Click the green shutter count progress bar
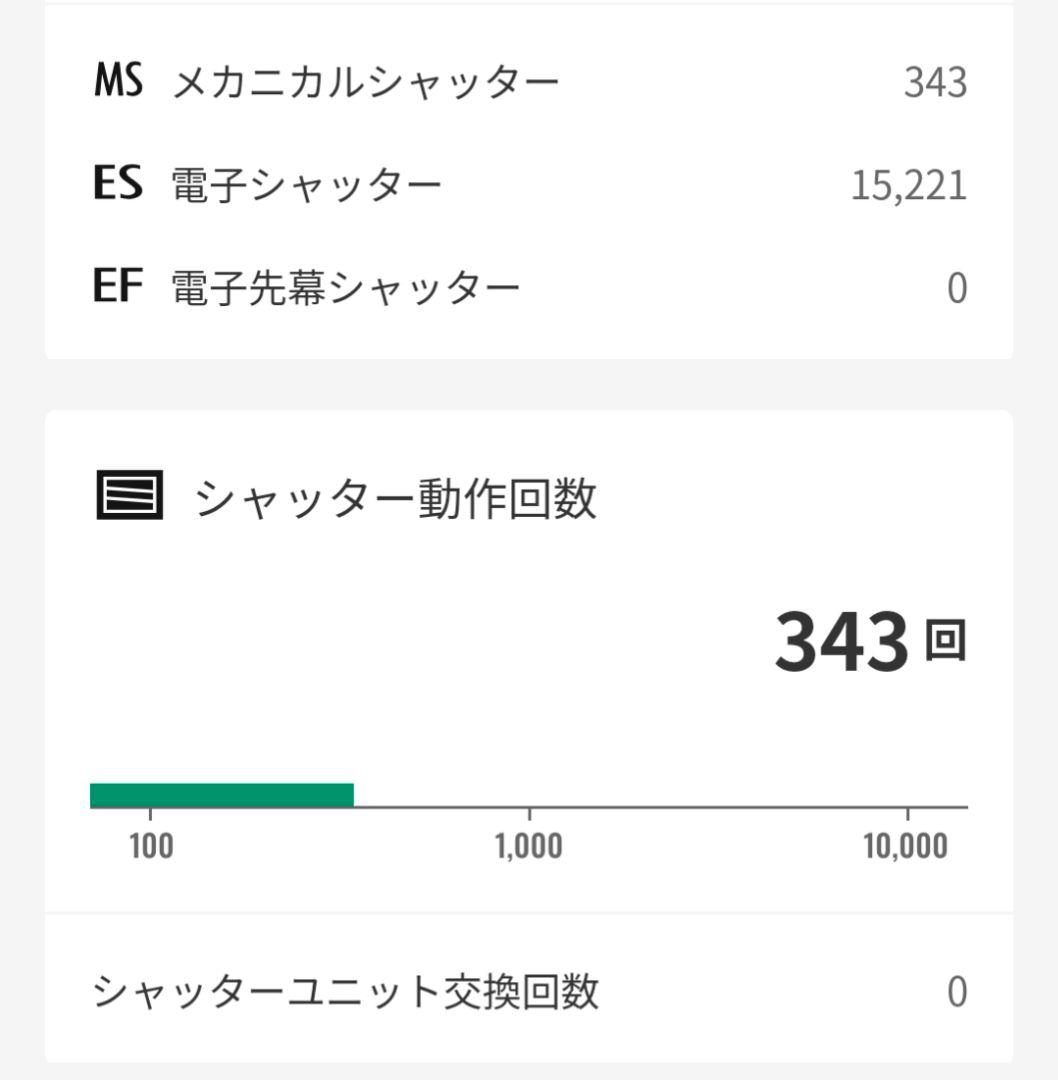Viewport: 1058px width, 1080px height. (x=222, y=792)
